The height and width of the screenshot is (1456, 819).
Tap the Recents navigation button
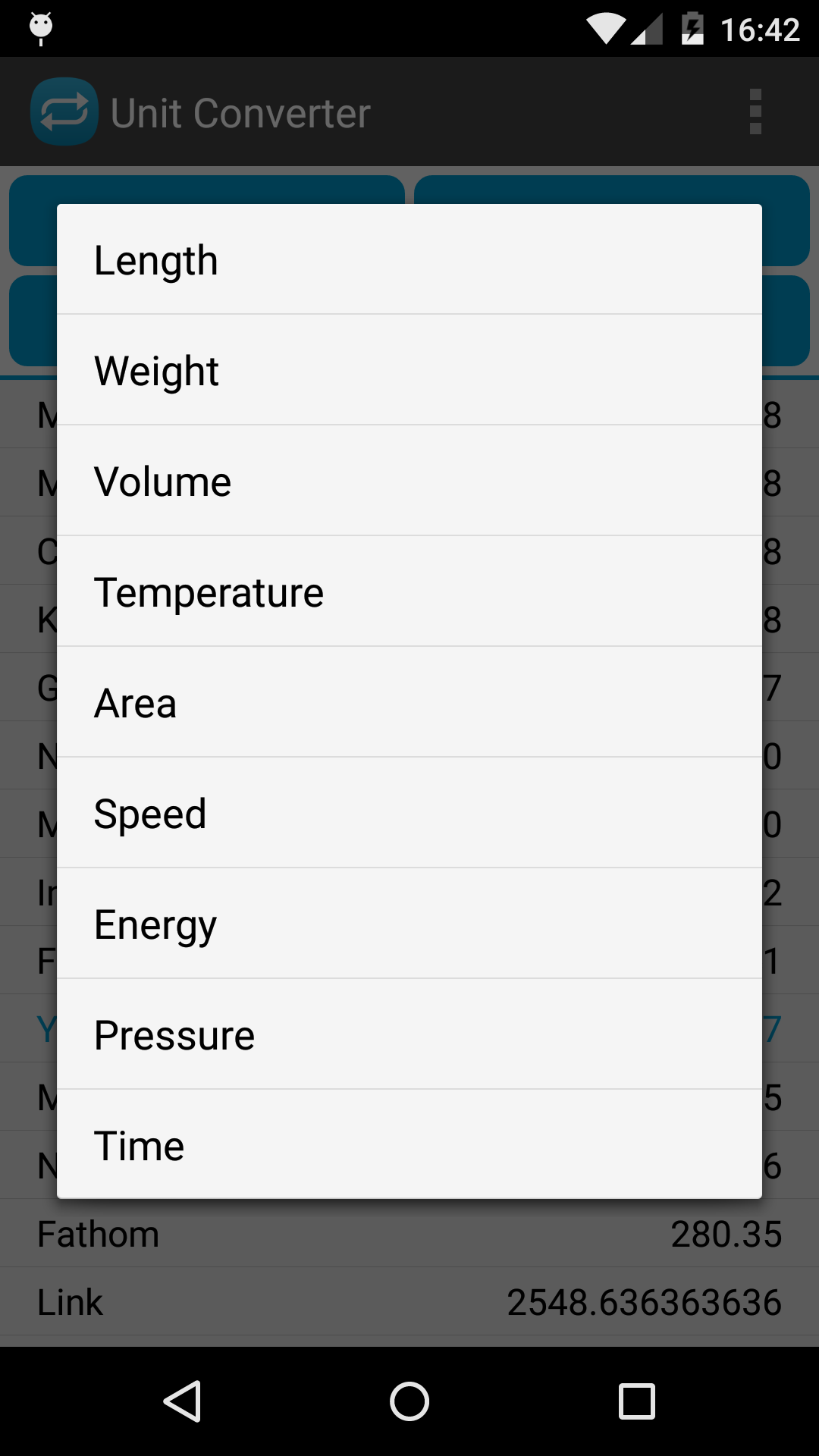pos(637,1401)
